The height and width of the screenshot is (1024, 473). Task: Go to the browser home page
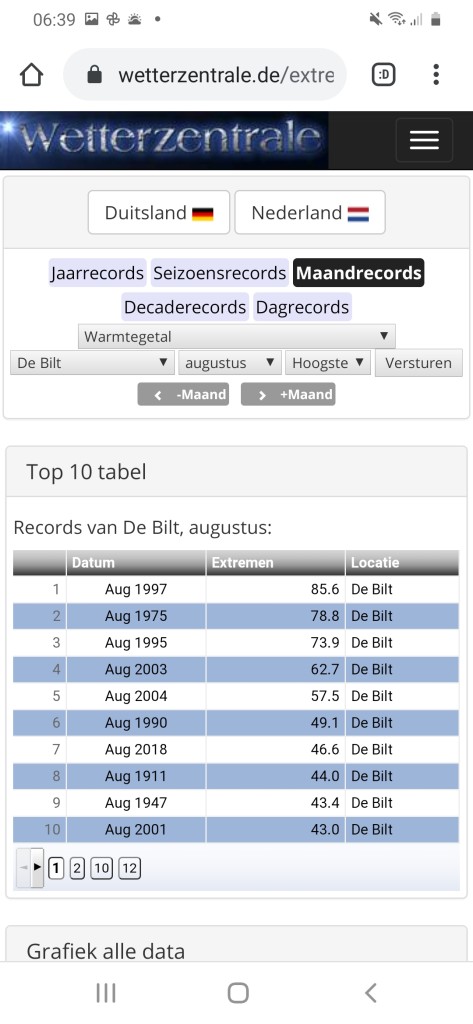click(x=31, y=75)
